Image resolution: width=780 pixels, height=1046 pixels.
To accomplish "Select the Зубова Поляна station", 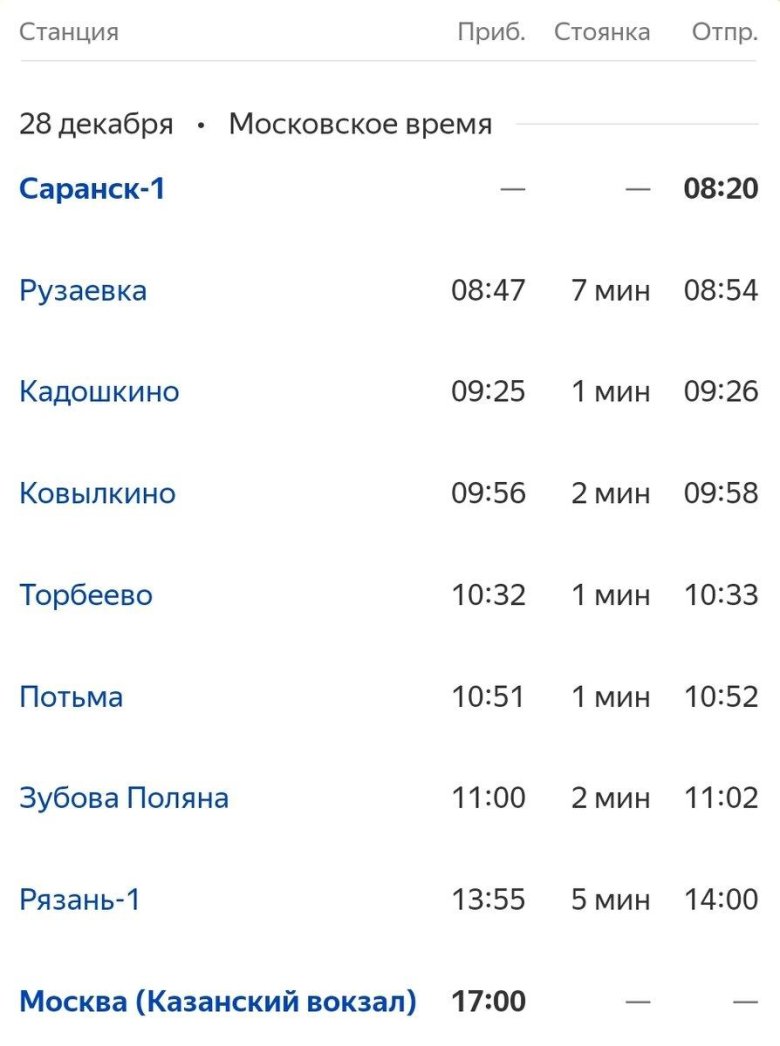I will (x=124, y=797).
